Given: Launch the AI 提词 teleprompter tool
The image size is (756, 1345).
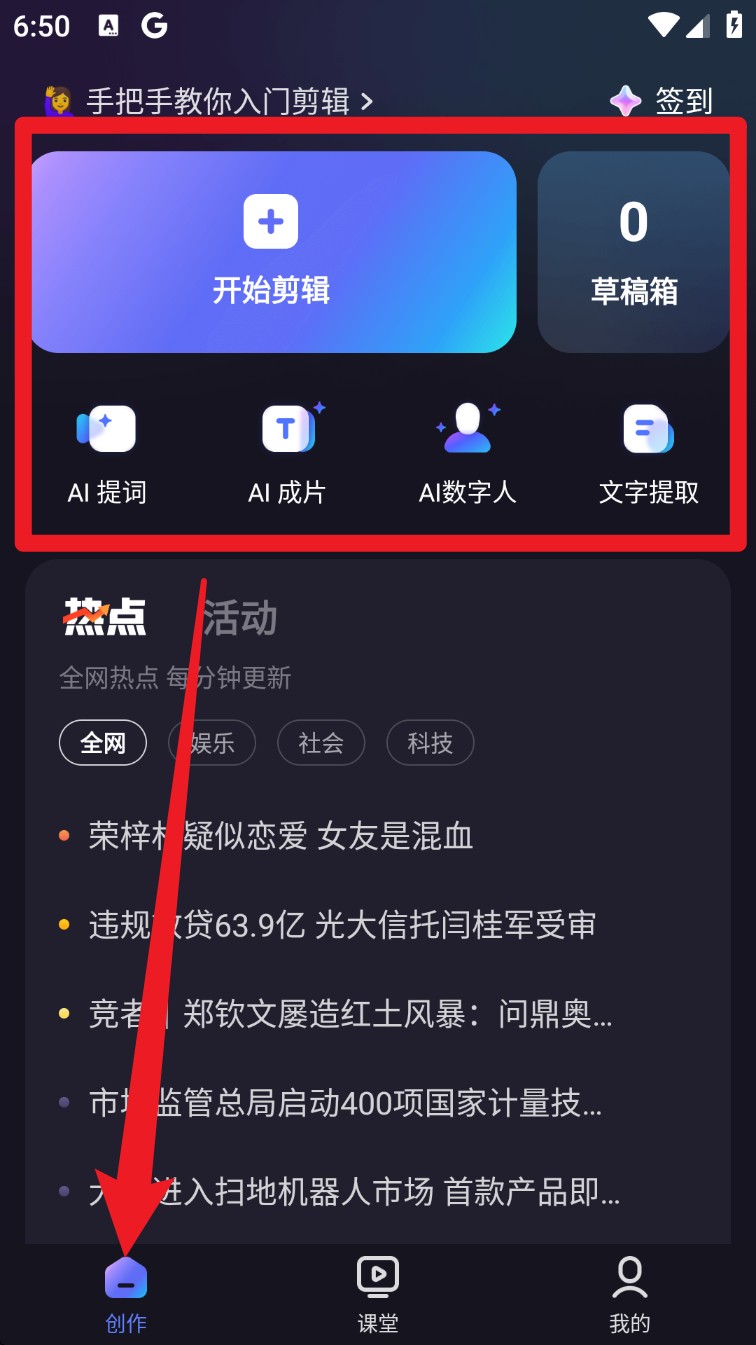Looking at the screenshot, I should (x=107, y=453).
